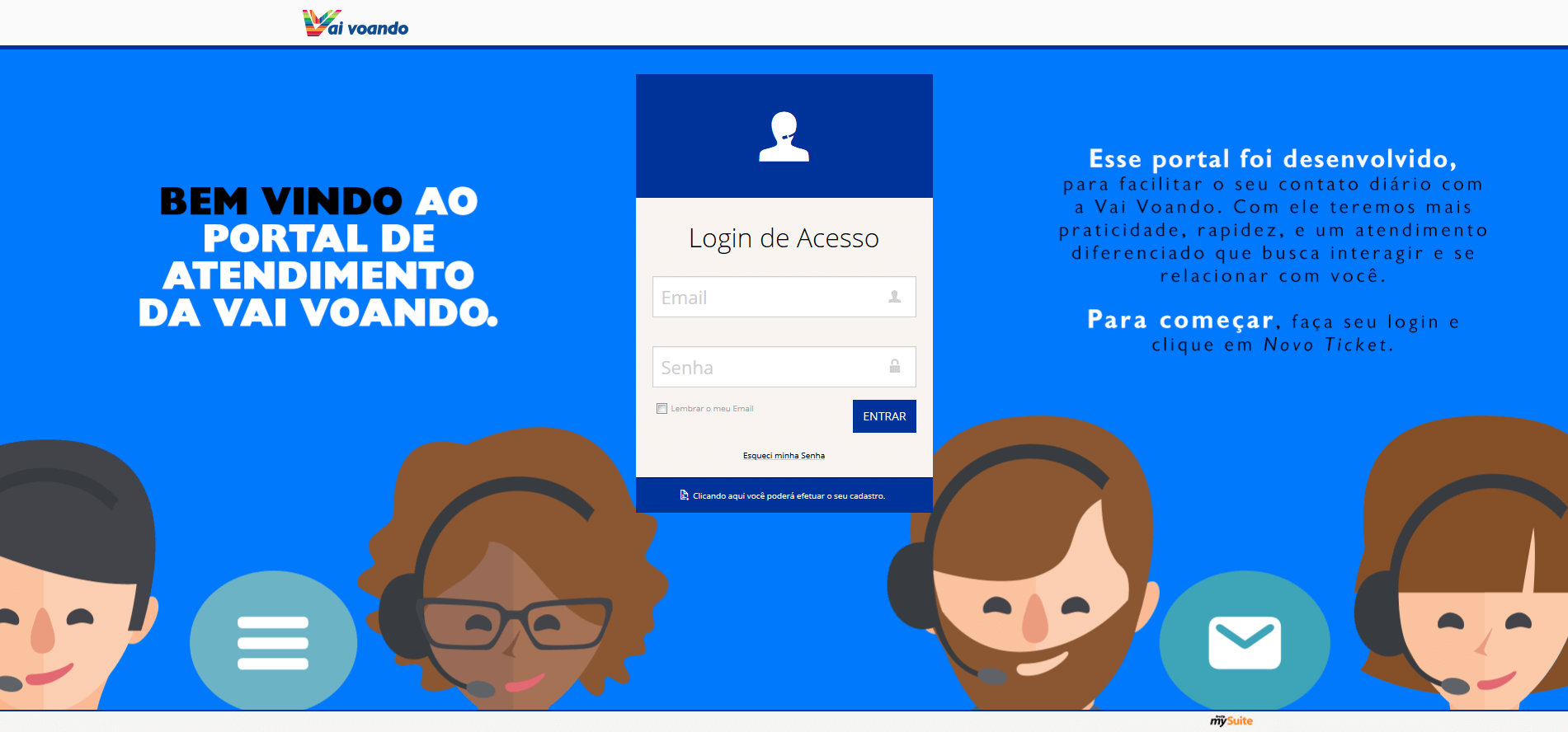Tap the ENTRAR login button
Screen dimensions: 1568x732
[883, 416]
